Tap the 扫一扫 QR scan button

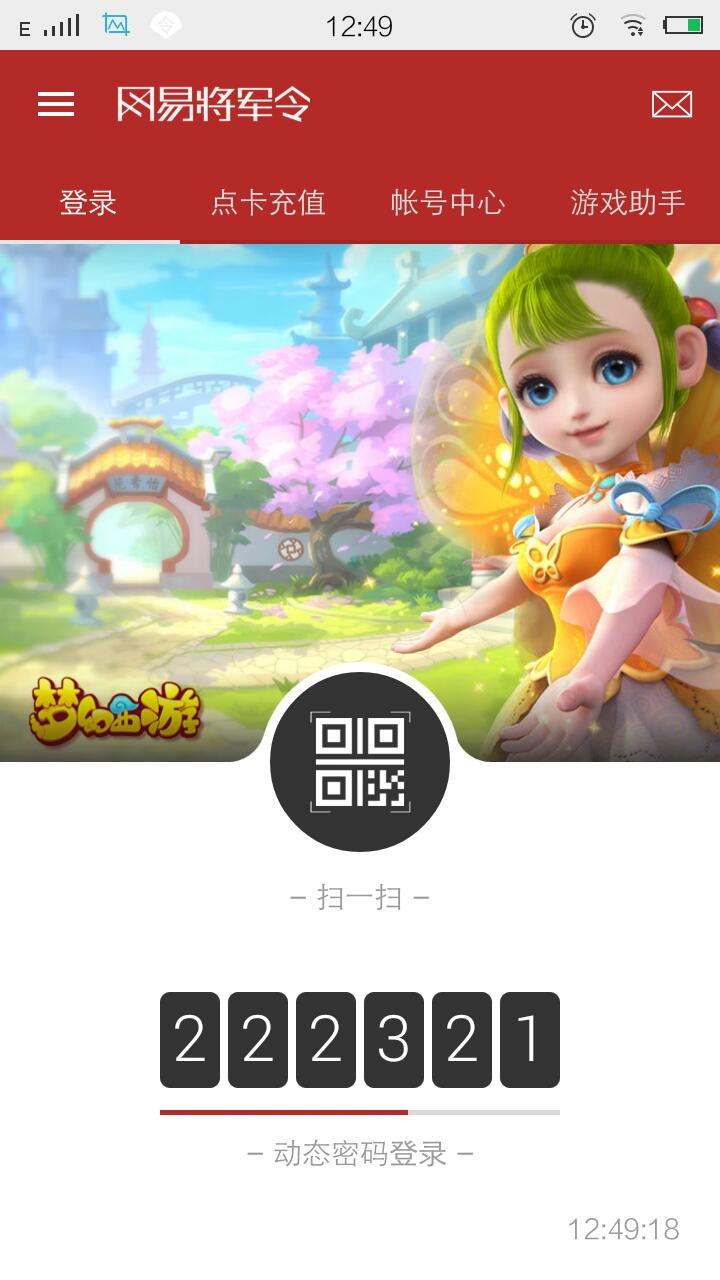(360, 762)
